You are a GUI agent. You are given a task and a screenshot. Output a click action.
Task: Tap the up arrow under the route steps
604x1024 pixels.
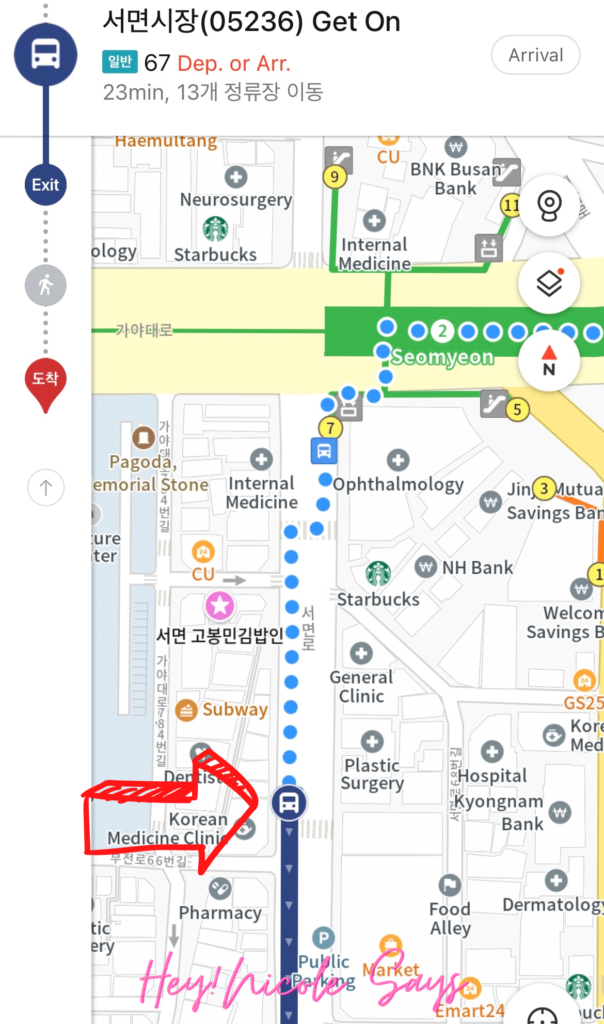[x=45, y=489]
